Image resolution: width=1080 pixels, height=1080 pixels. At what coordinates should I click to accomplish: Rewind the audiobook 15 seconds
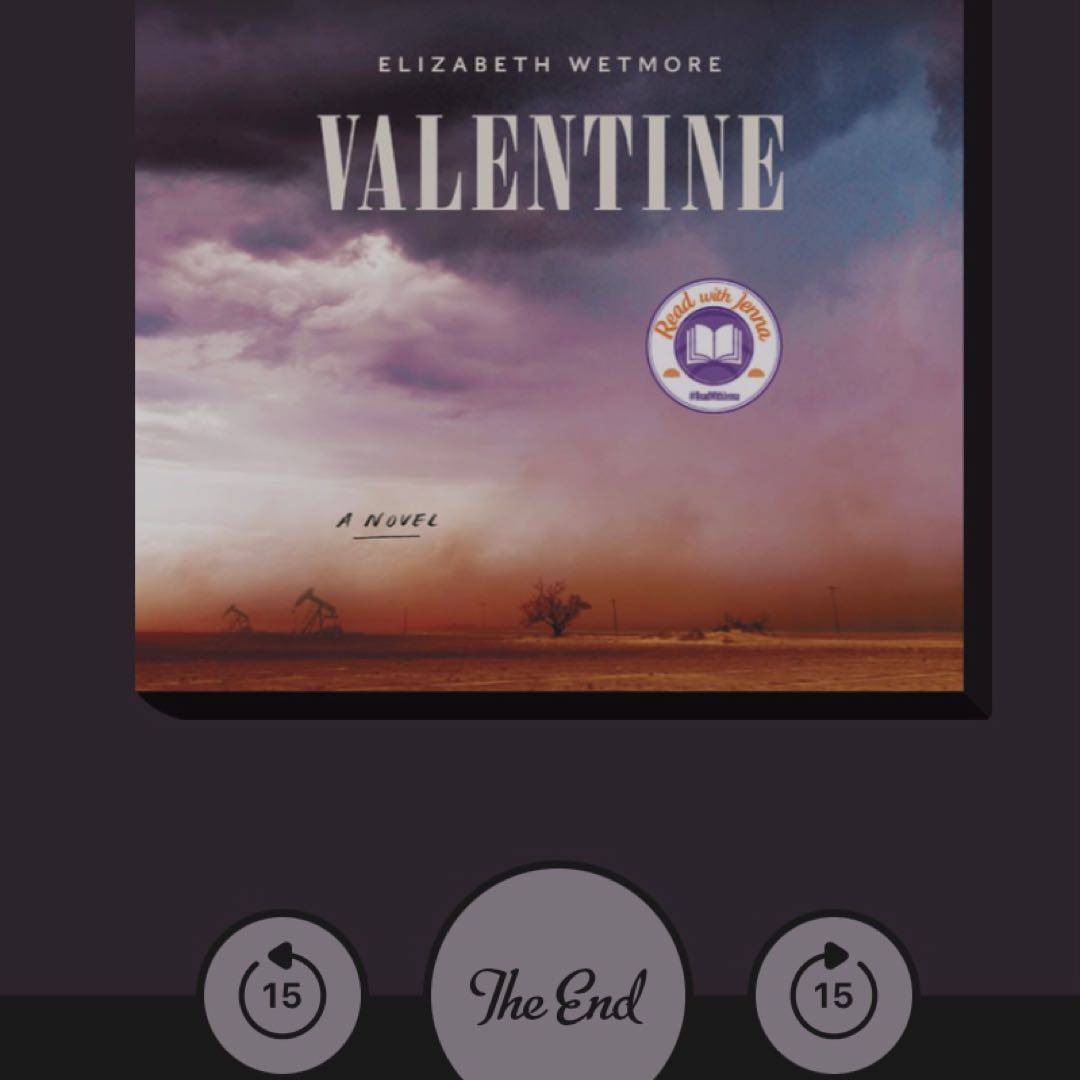282,995
